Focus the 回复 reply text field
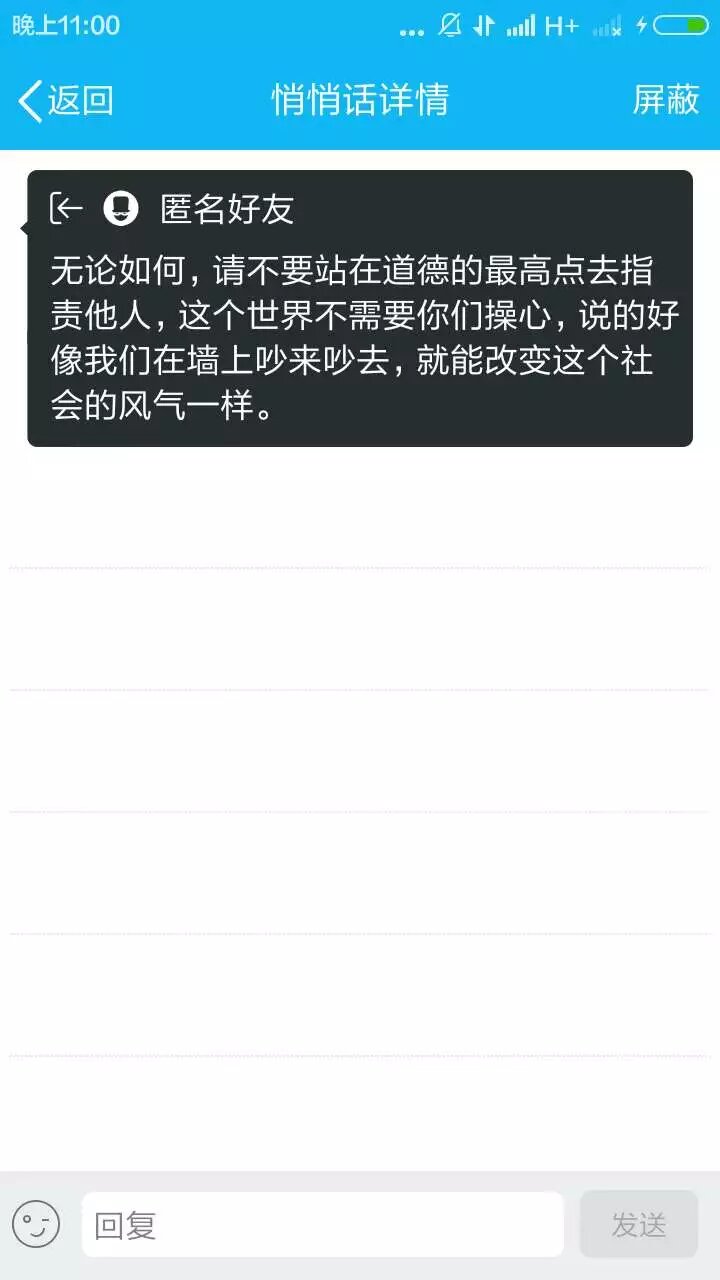Screen dimensions: 720x1280 coord(322,1224)
